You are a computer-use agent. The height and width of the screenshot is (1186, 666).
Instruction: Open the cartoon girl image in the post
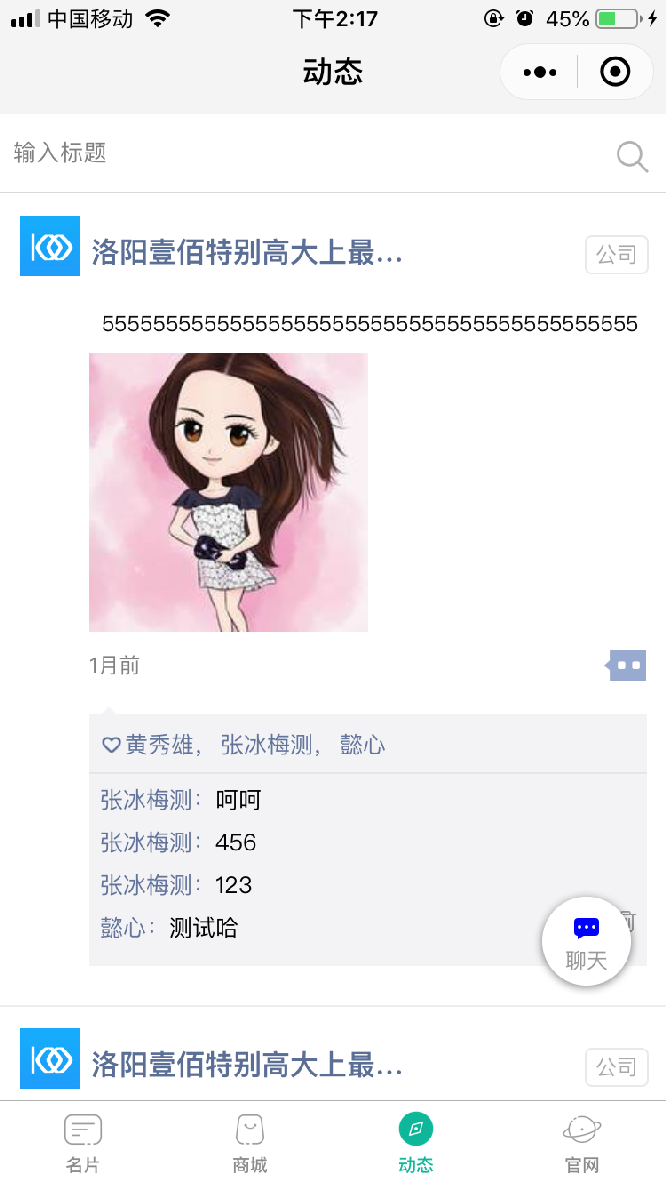228,492
